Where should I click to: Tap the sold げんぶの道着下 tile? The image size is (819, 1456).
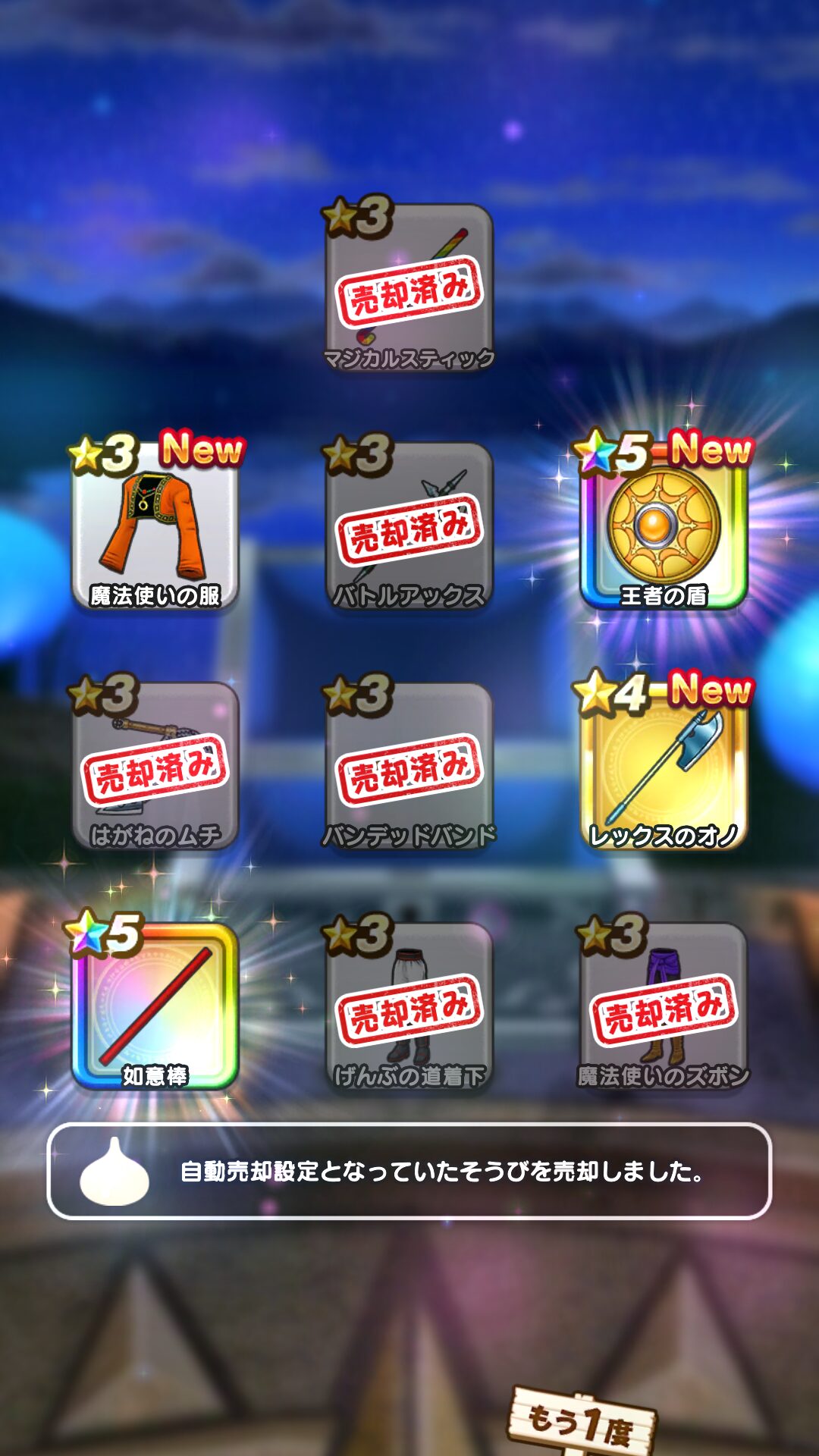409,1005
